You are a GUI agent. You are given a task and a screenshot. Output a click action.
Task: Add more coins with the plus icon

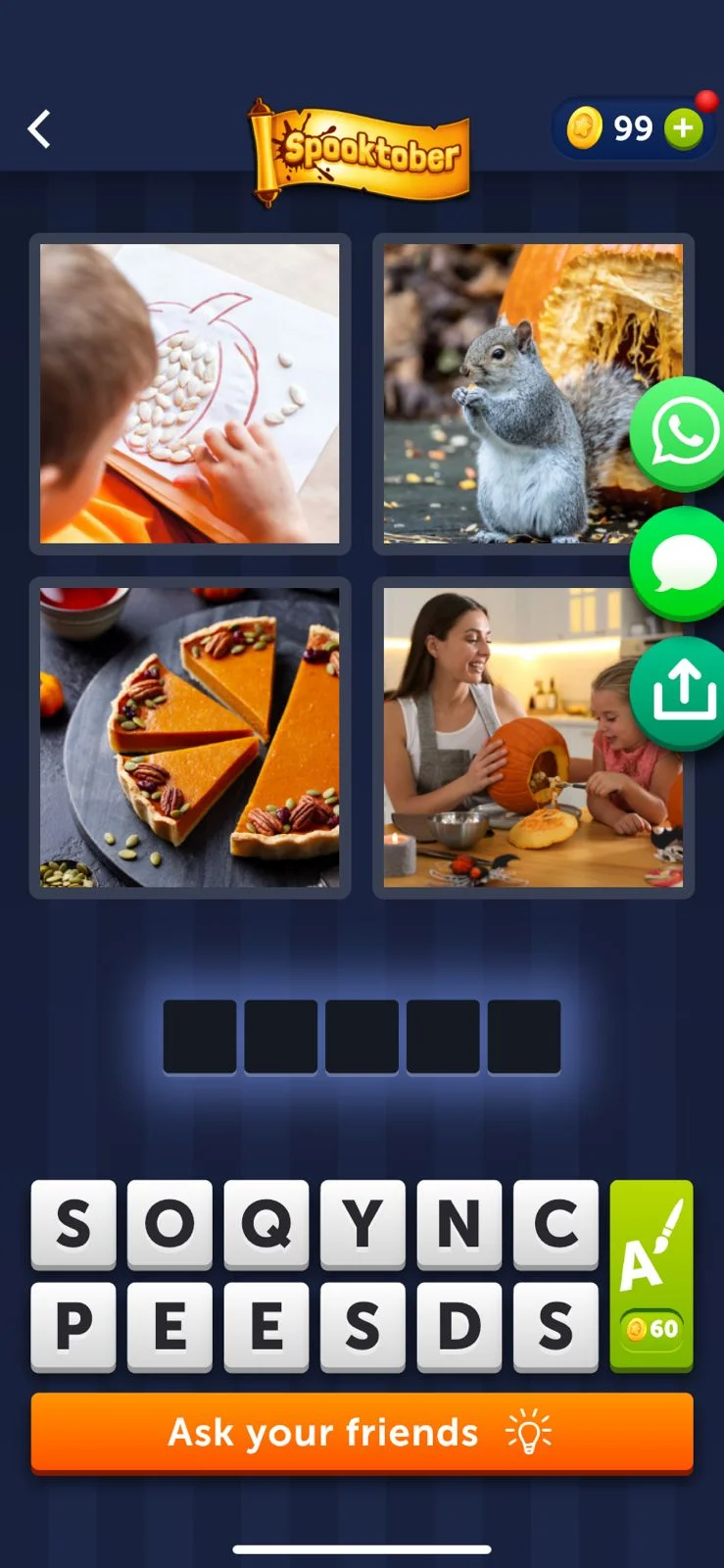pos(683,128)
